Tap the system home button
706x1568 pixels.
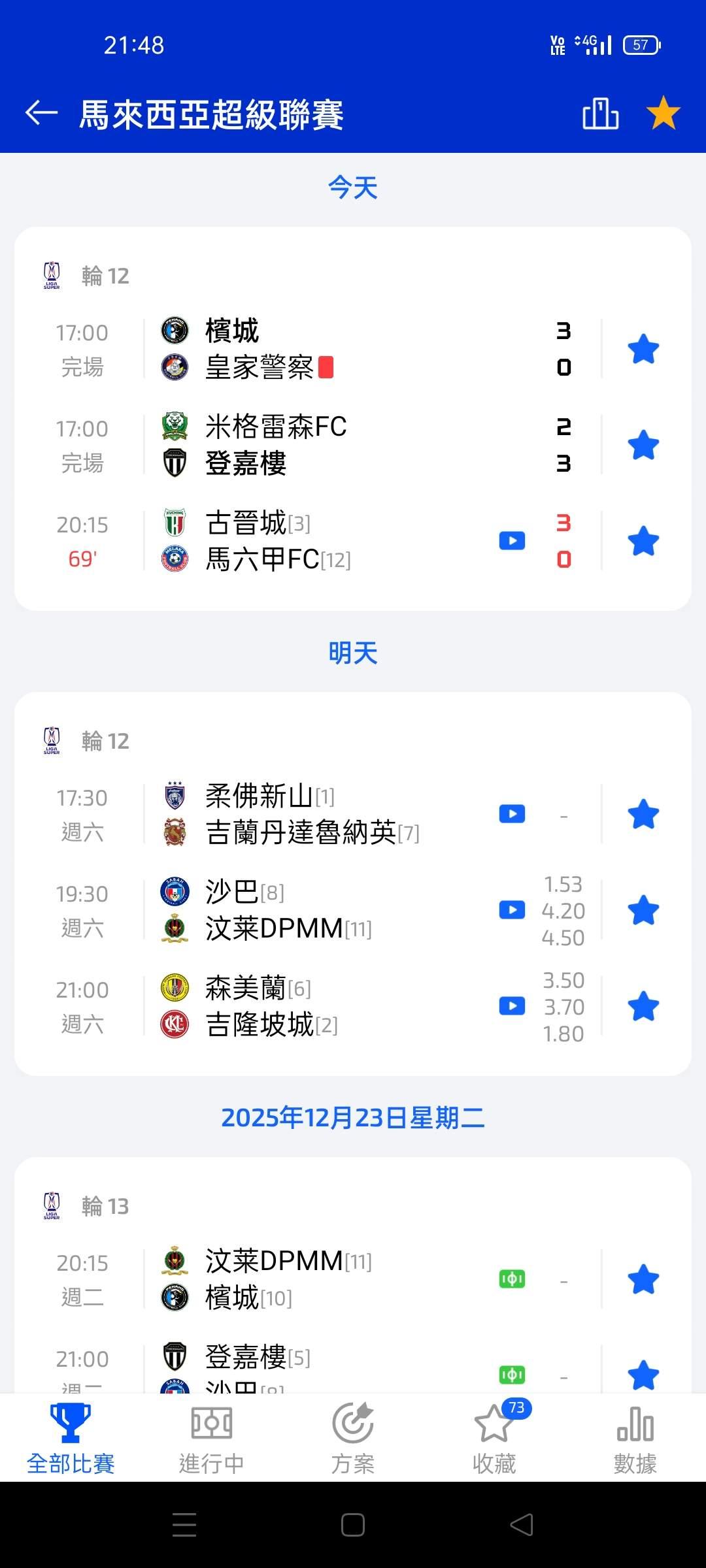pos(353,1525)
